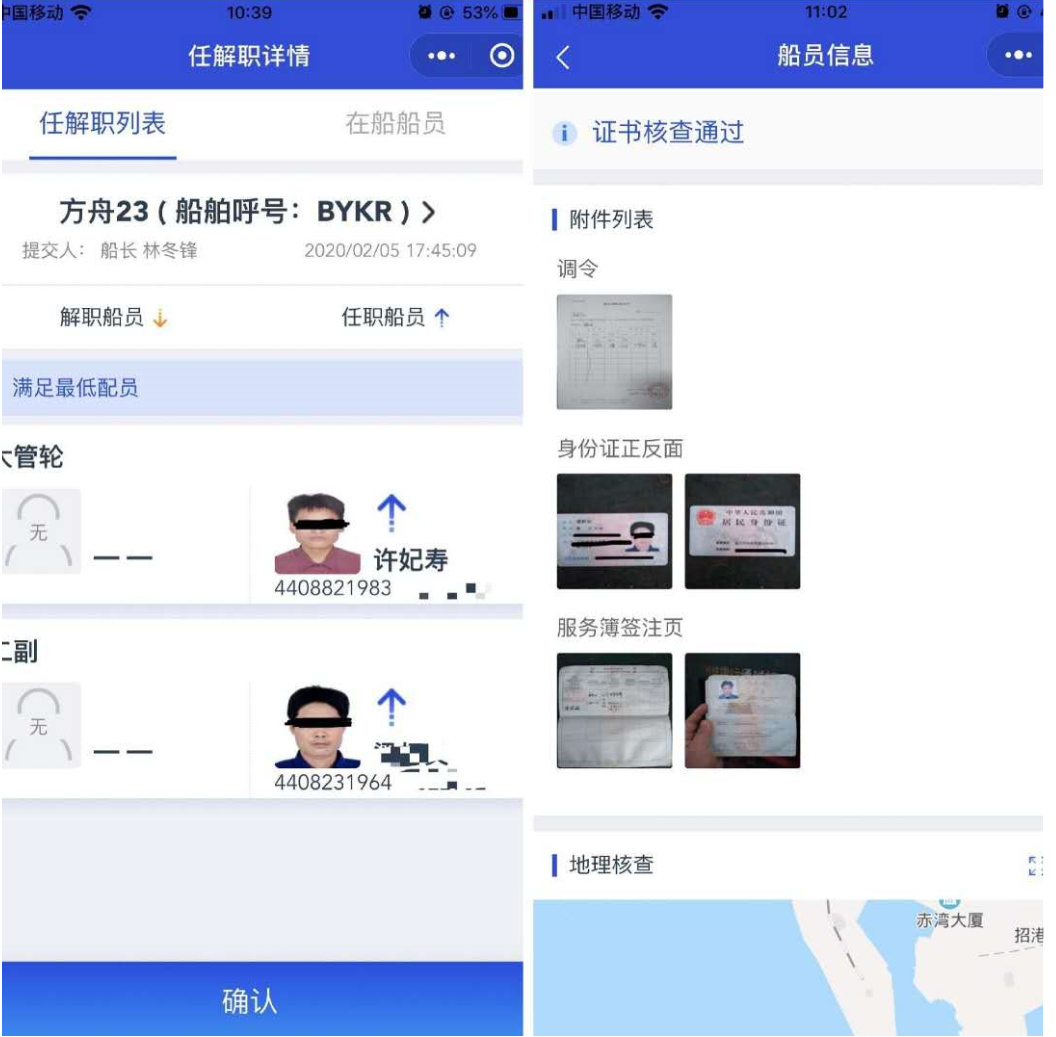Open the first 身份证正反面 photo
The height and width of the screenshot is (1037, 1056).
[x=614, y=531]
